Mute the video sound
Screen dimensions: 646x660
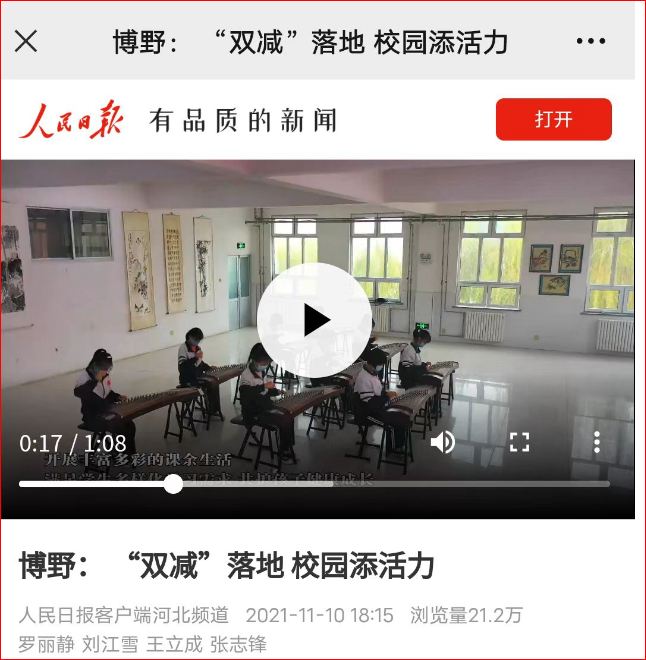[x=442, y=443]
